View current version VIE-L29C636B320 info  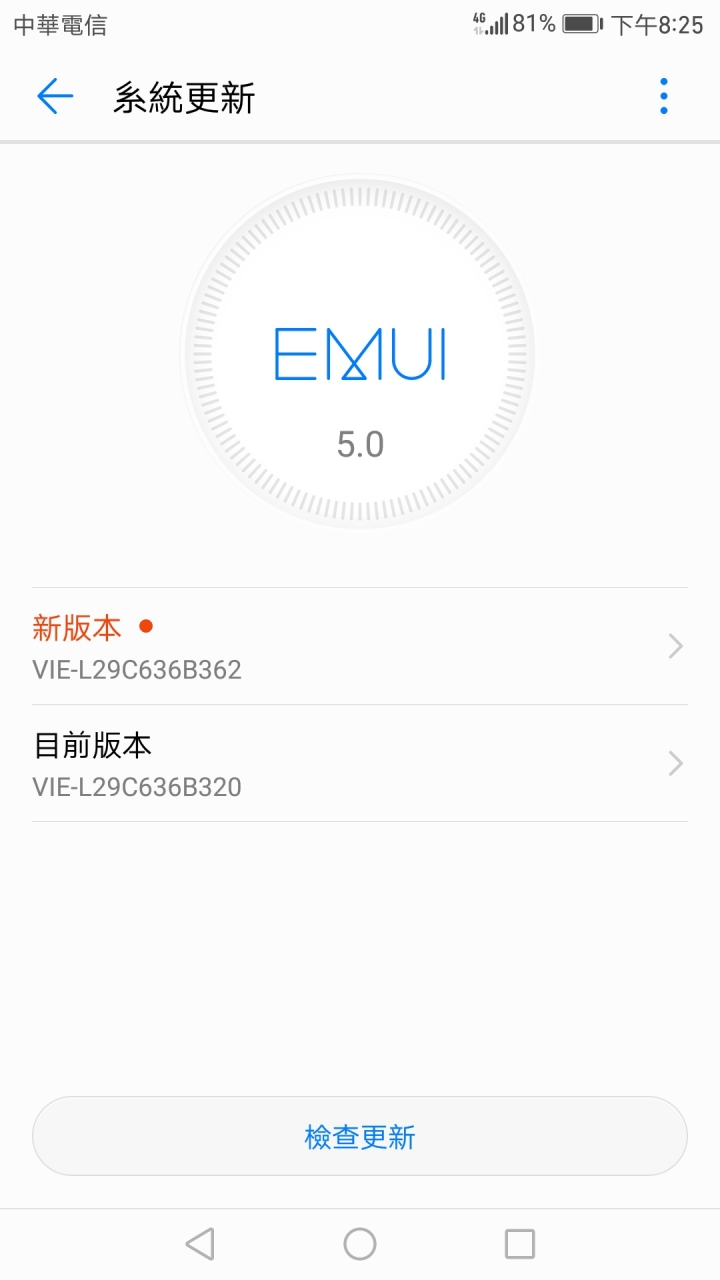click(x=360, y=764)
